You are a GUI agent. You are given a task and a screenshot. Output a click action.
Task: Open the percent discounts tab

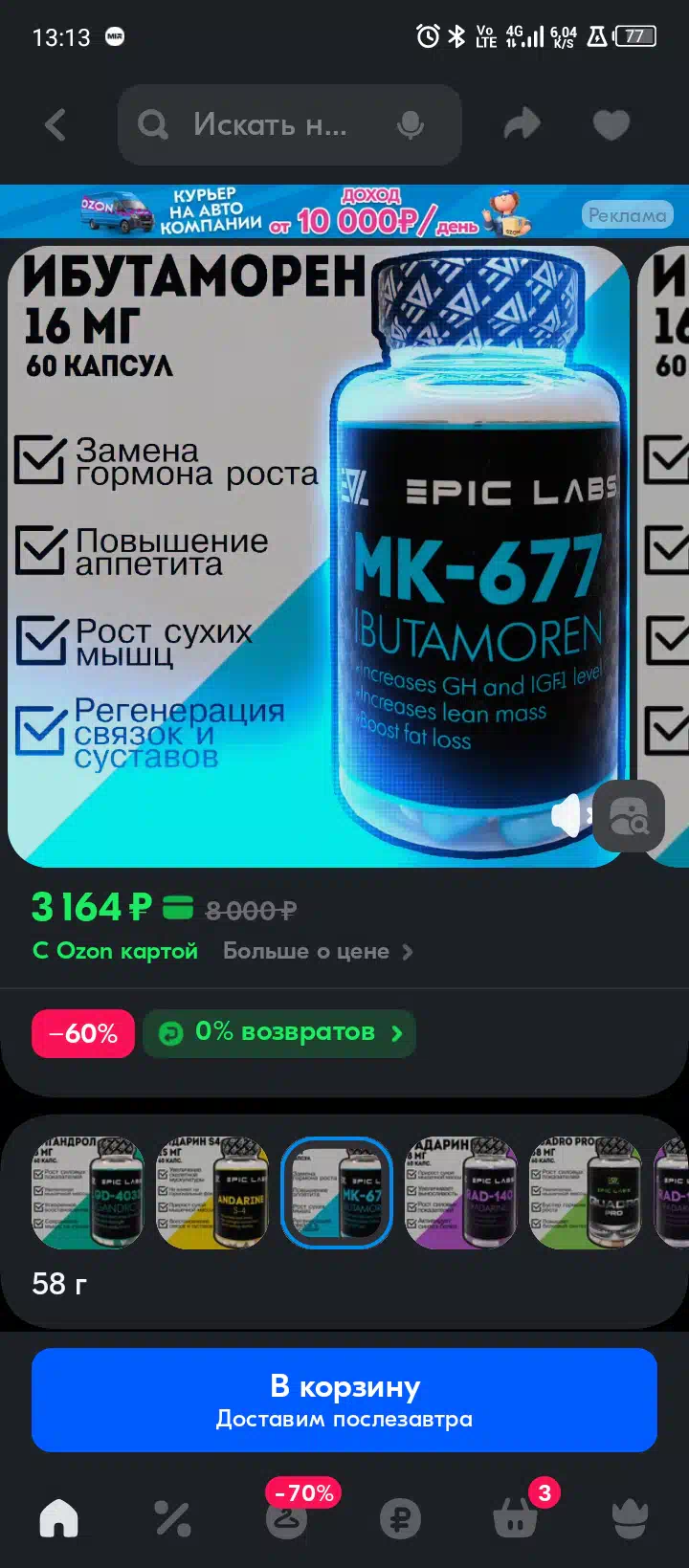coord(173,1518)
